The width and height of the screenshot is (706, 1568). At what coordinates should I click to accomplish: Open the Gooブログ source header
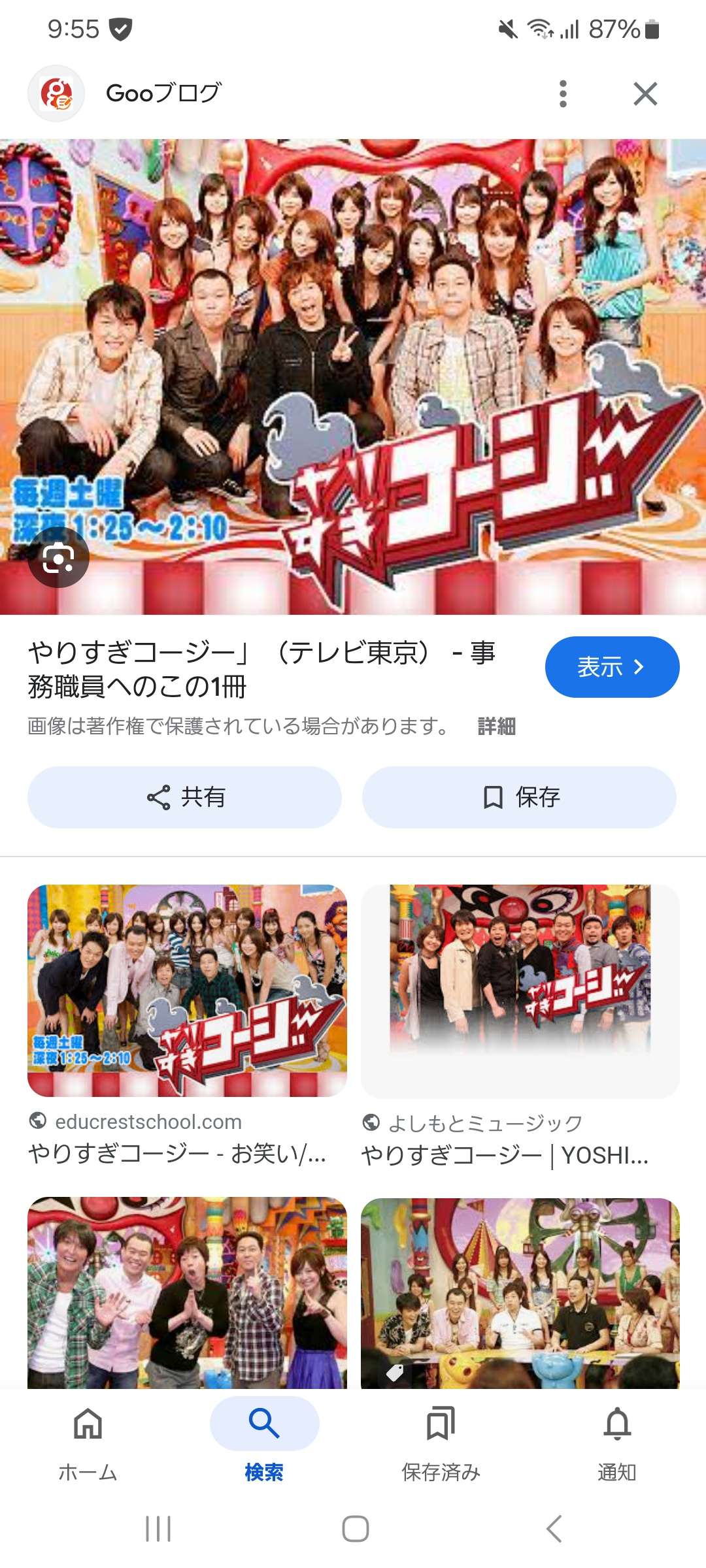[x=163, y=93]
